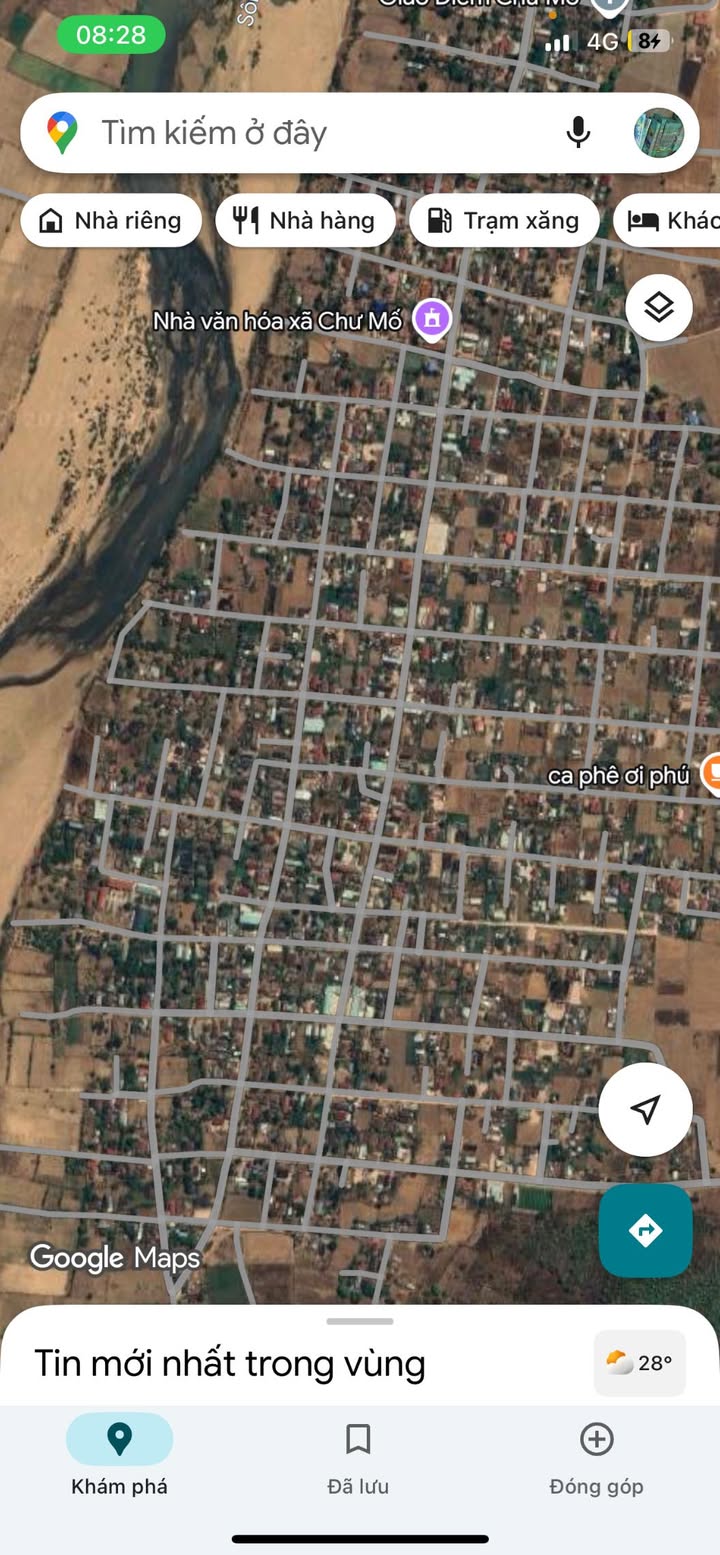The height and width of the screenshot is (1555, 720).
Task: Check the 28° weather chip
Action: coord(640,1362)
